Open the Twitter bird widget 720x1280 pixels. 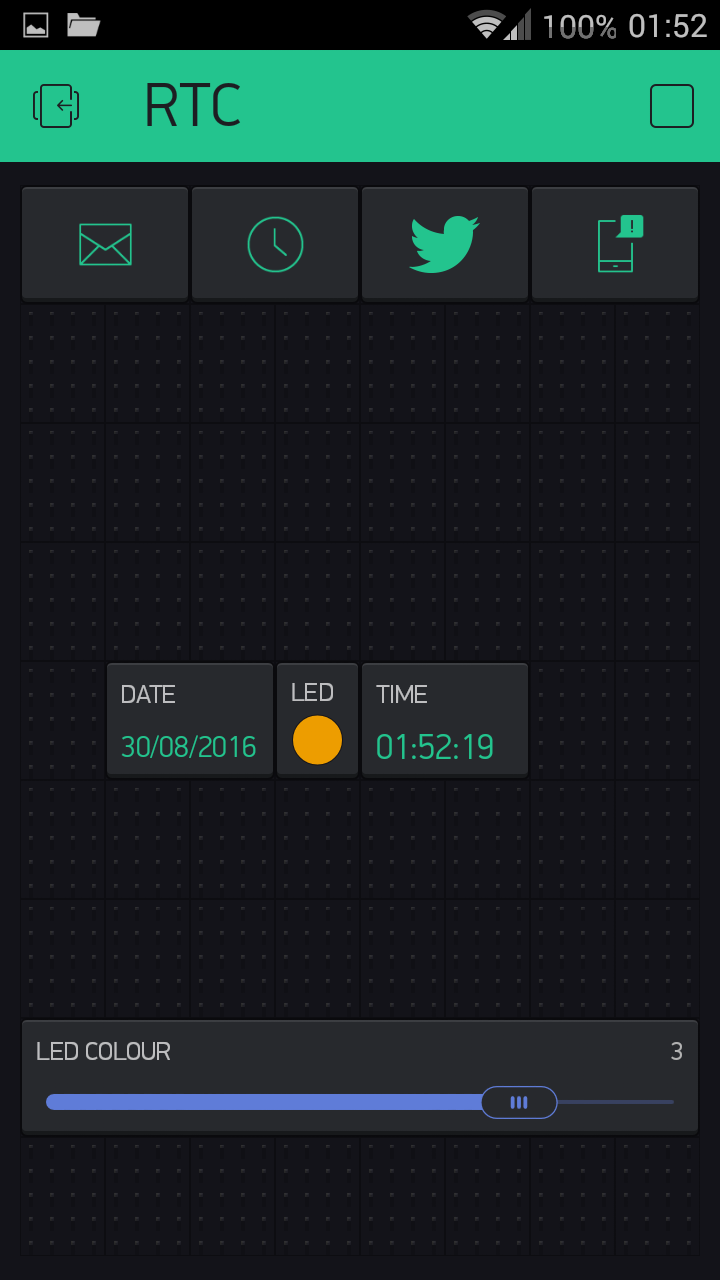pos(445,244)
